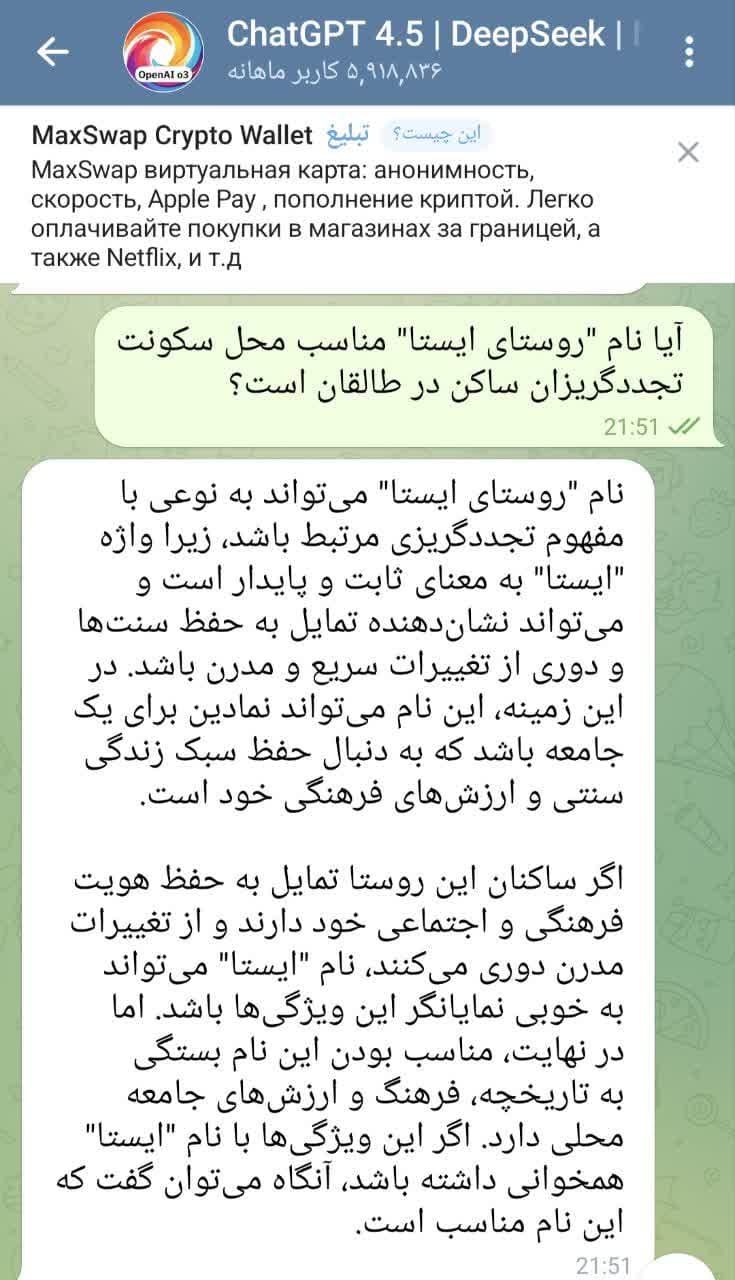Viewport: 735px width, 1280px height.
Task: Dismiss the MaxSwap Crypto Wallet ad
Action: 688,152
